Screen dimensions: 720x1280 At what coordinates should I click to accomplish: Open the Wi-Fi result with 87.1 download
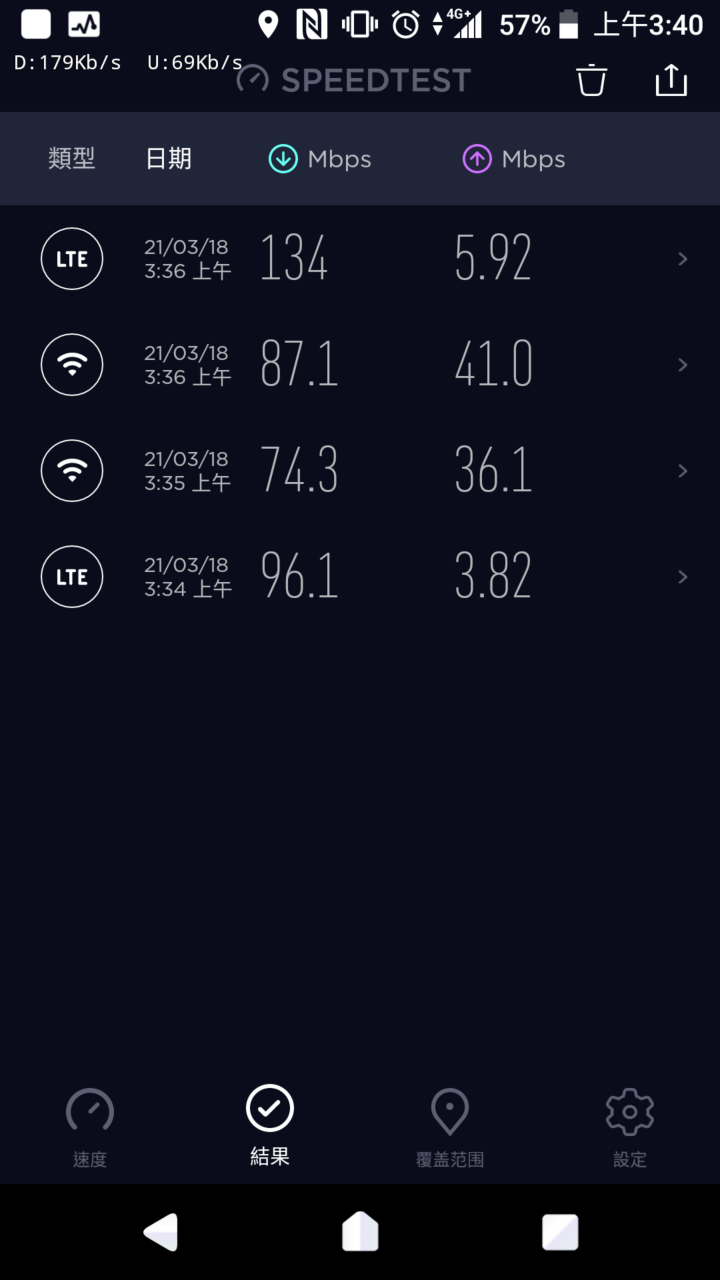[360, 365]
